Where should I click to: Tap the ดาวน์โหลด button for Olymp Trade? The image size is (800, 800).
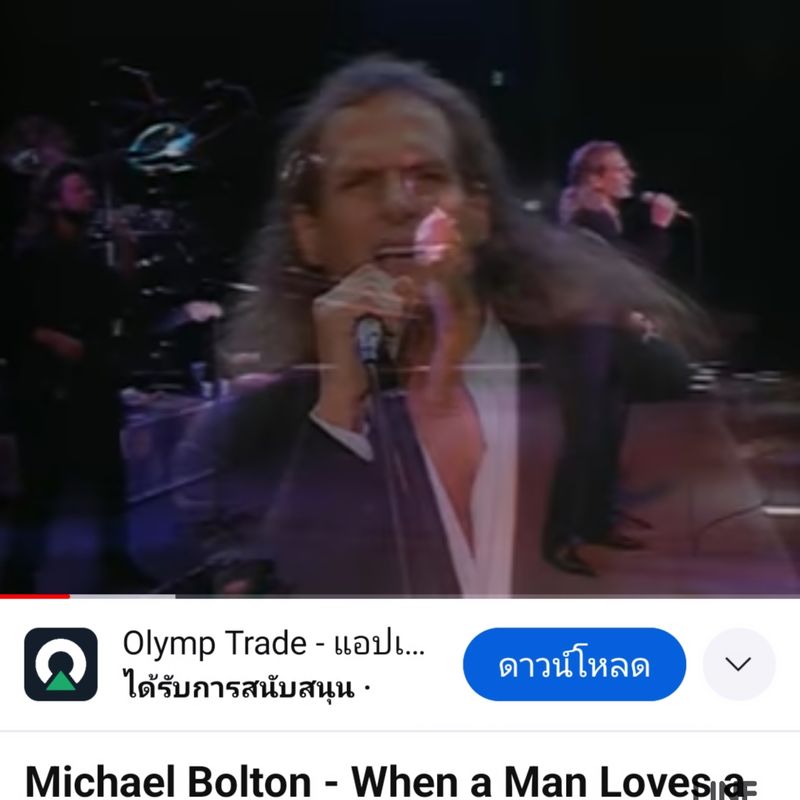click(x=574, y=665)
